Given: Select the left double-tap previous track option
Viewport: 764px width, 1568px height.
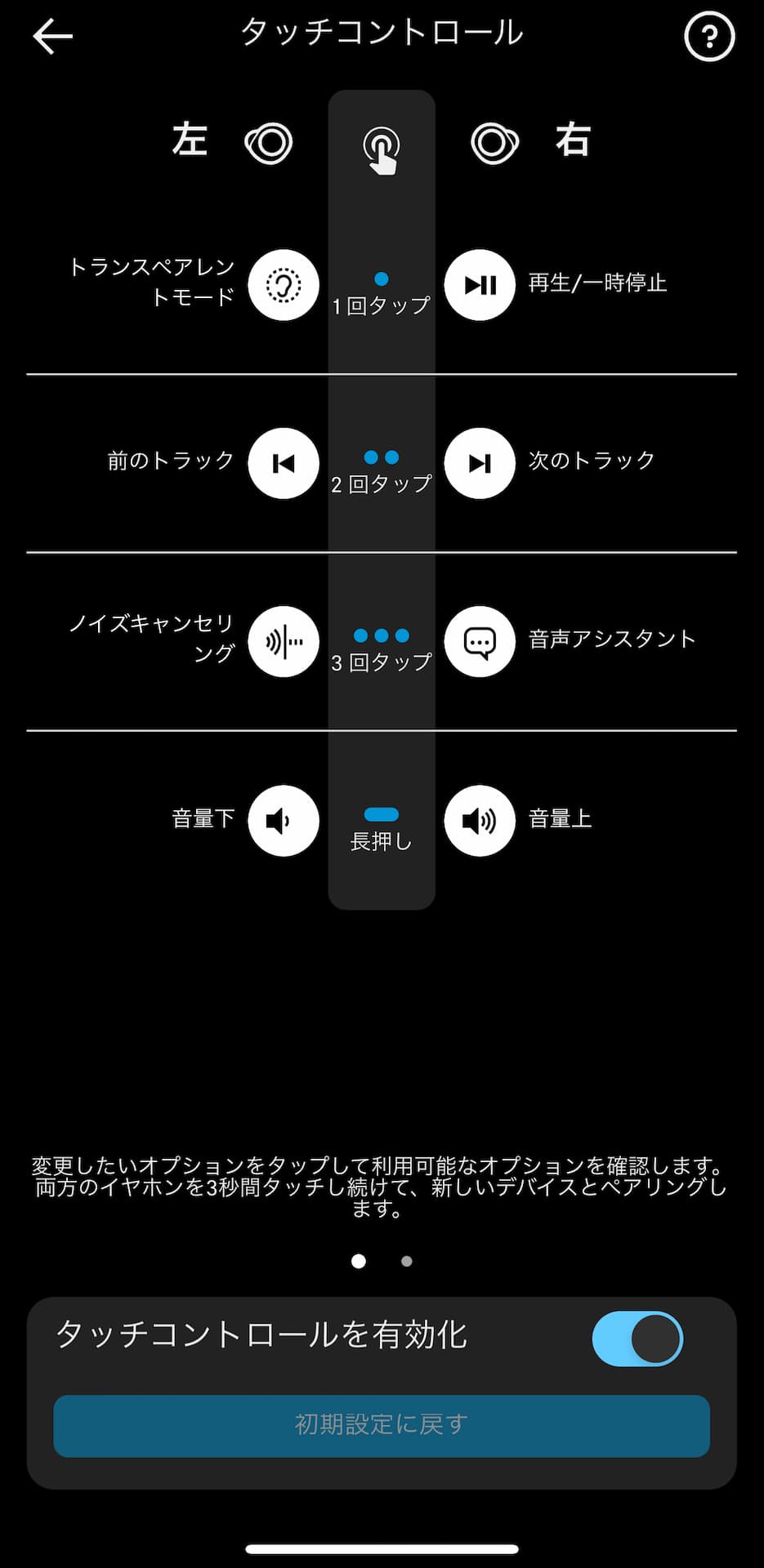Looking at the screenshot, I should (283, 463).
